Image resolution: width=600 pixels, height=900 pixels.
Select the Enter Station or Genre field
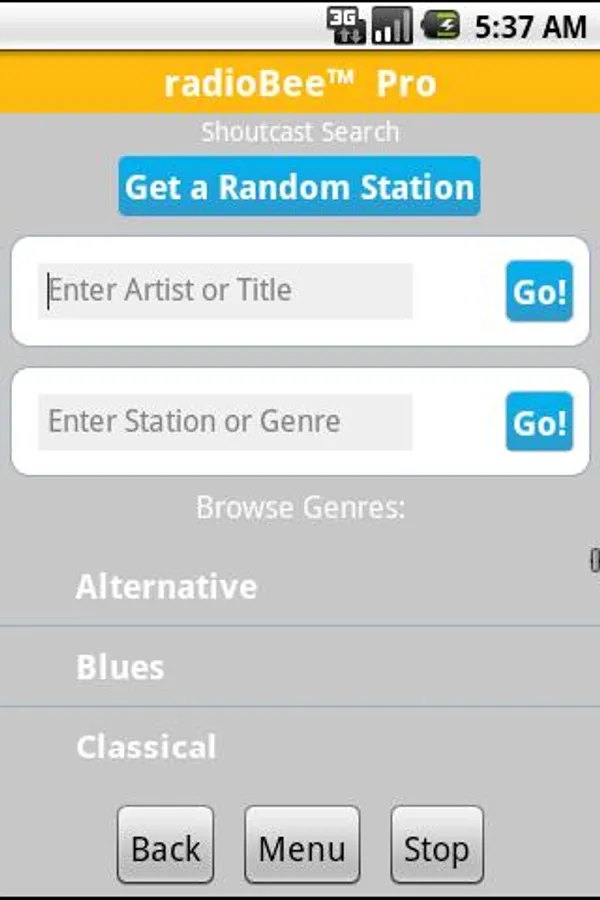[225, 421]
